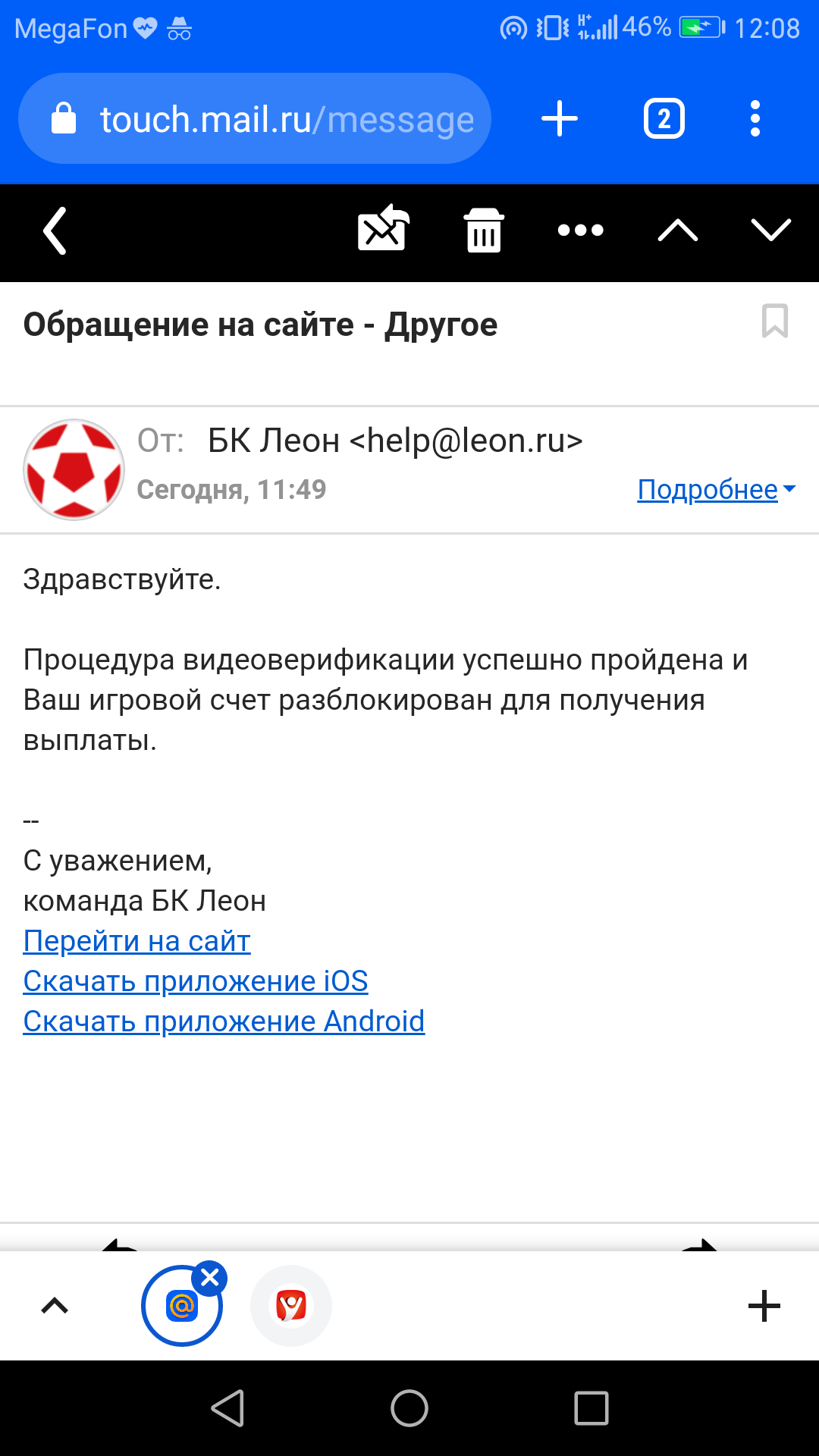Tap the system home button
The width and height of the screenshot is (819, 1456).
tap(409, 1408)
